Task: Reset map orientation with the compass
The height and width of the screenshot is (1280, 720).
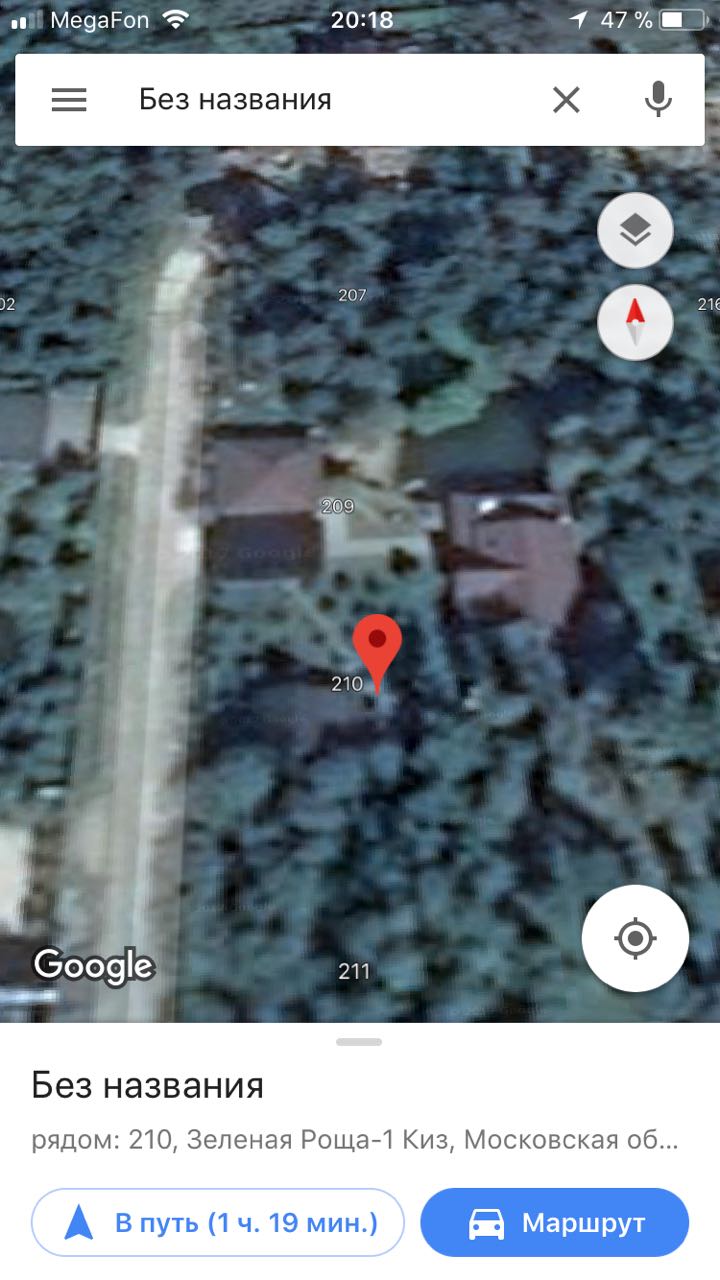Action: (635, 323)
